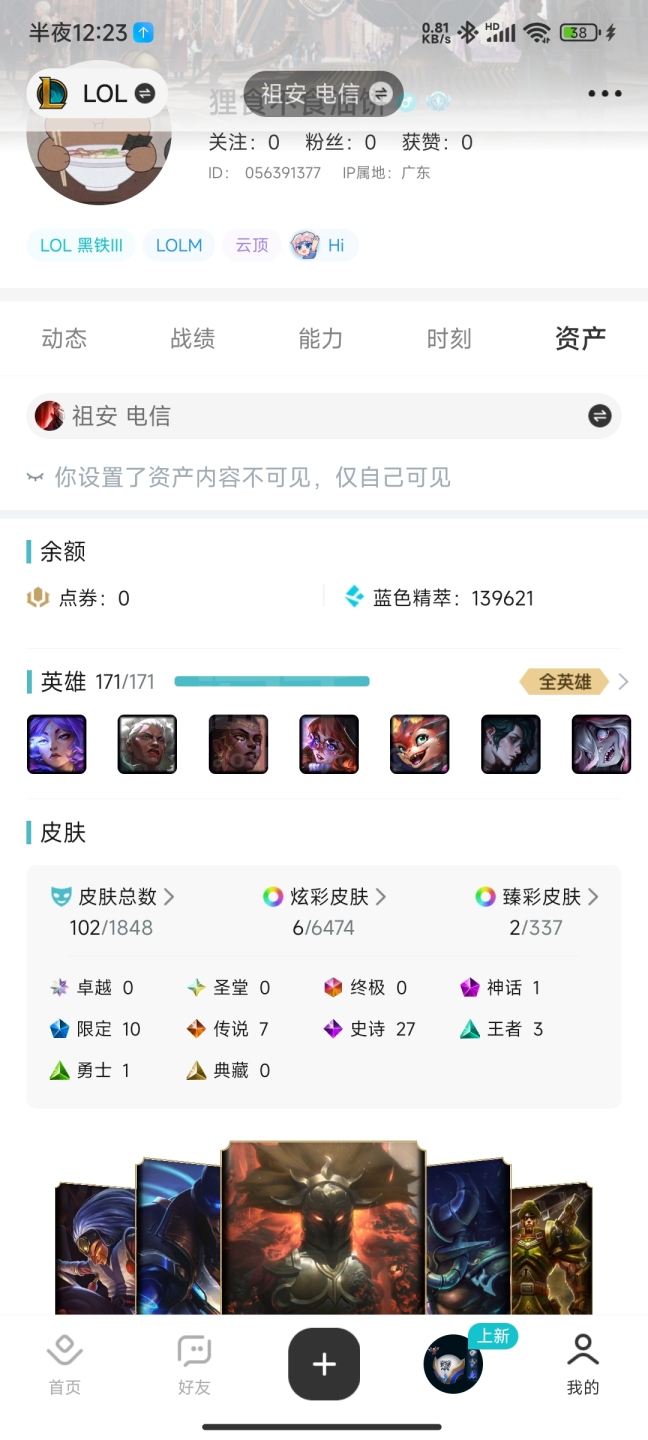Image resolution: width=648 pixels, height=1440 pixels.
Task: Open the three-dot overflow menu
Action: coord(604,94)
